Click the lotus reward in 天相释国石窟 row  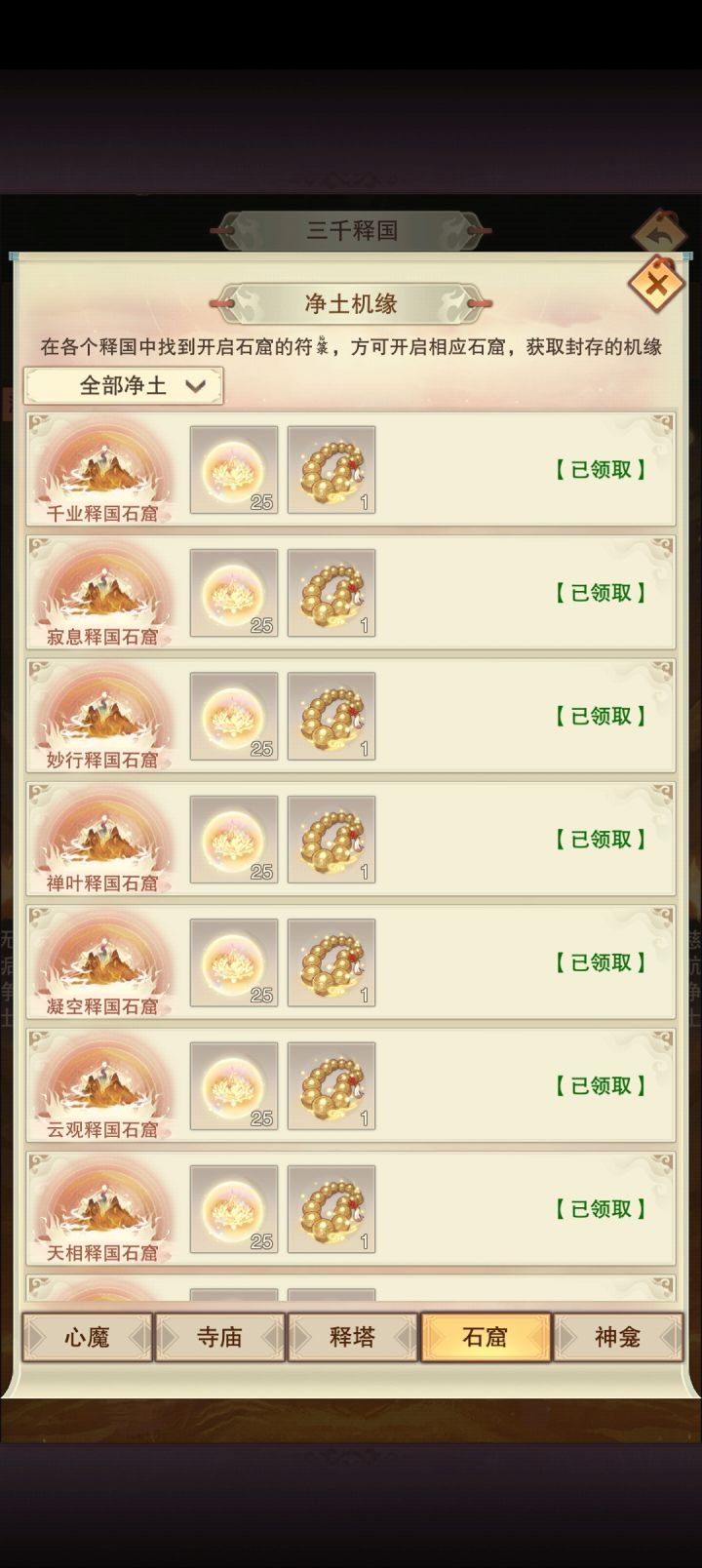tap(234, 1209)
